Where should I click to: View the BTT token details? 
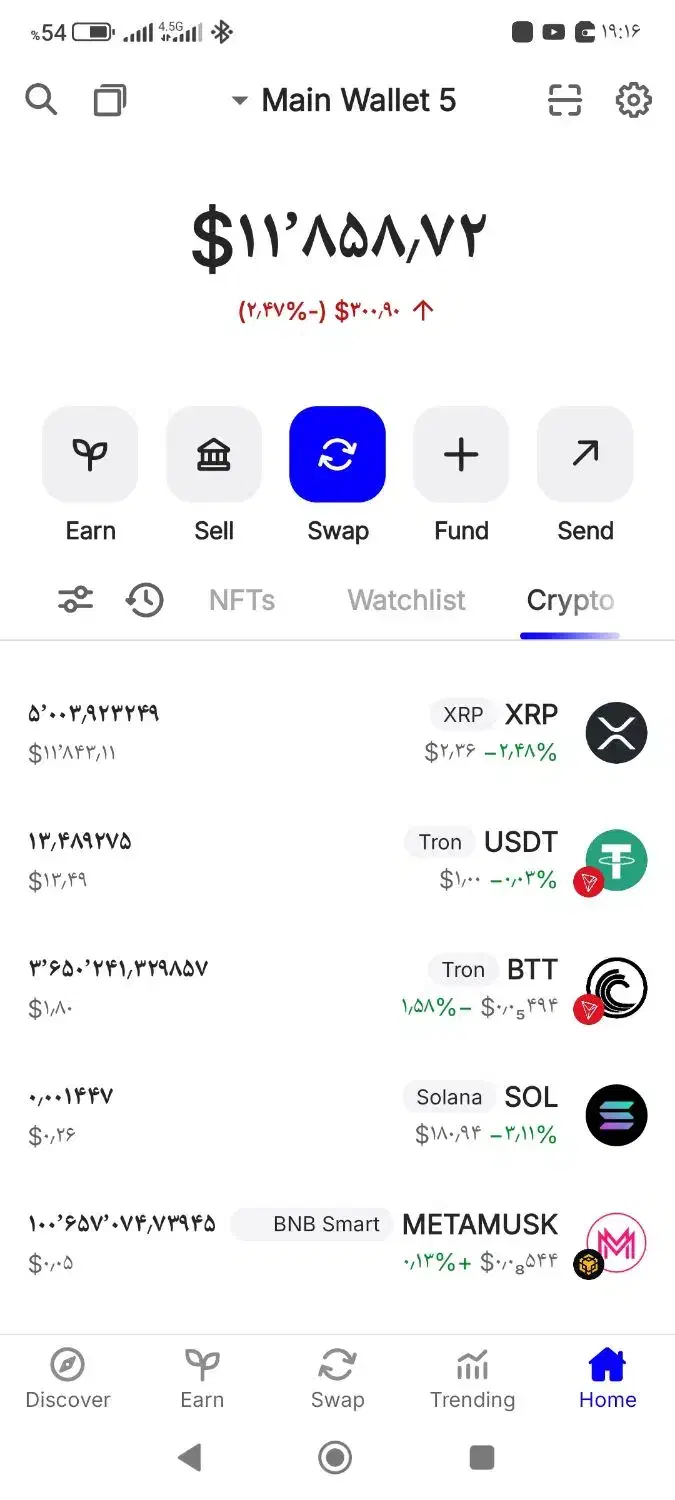tap(337, 987)
